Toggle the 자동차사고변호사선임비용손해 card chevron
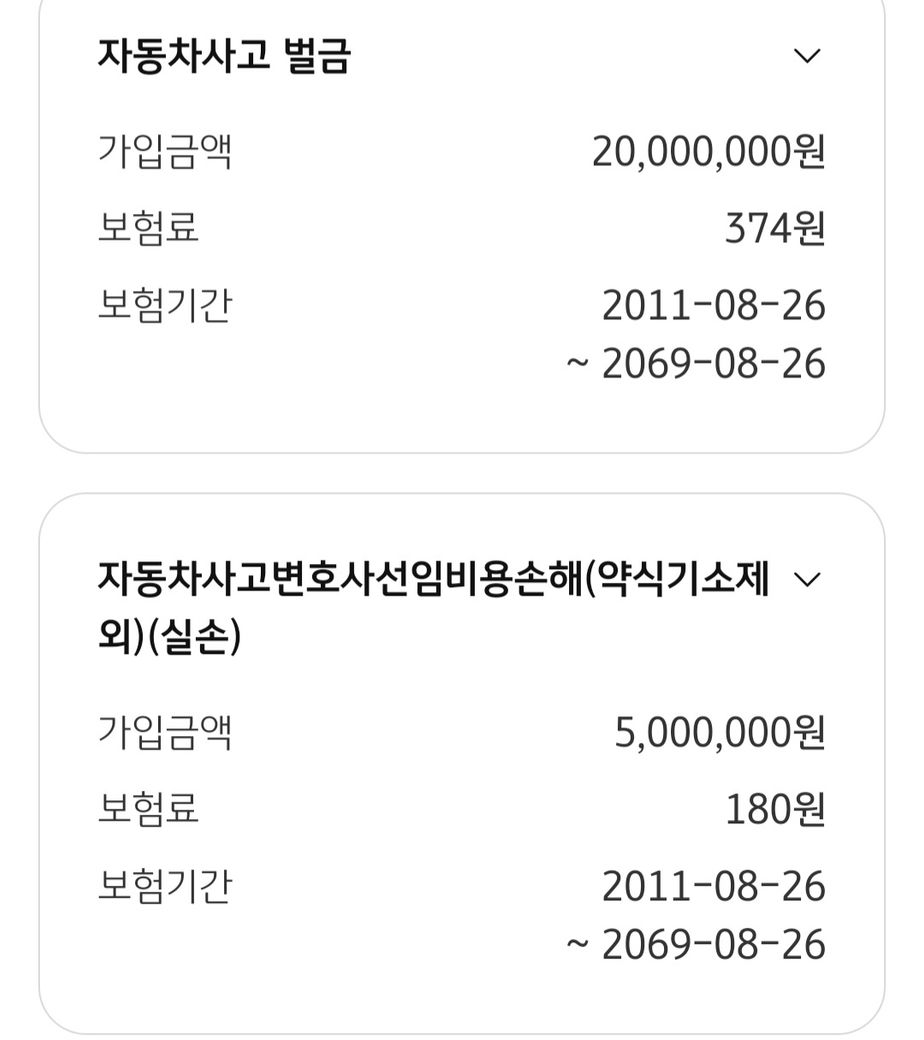This screenshot has width=924, height=1040. [807, 579]
